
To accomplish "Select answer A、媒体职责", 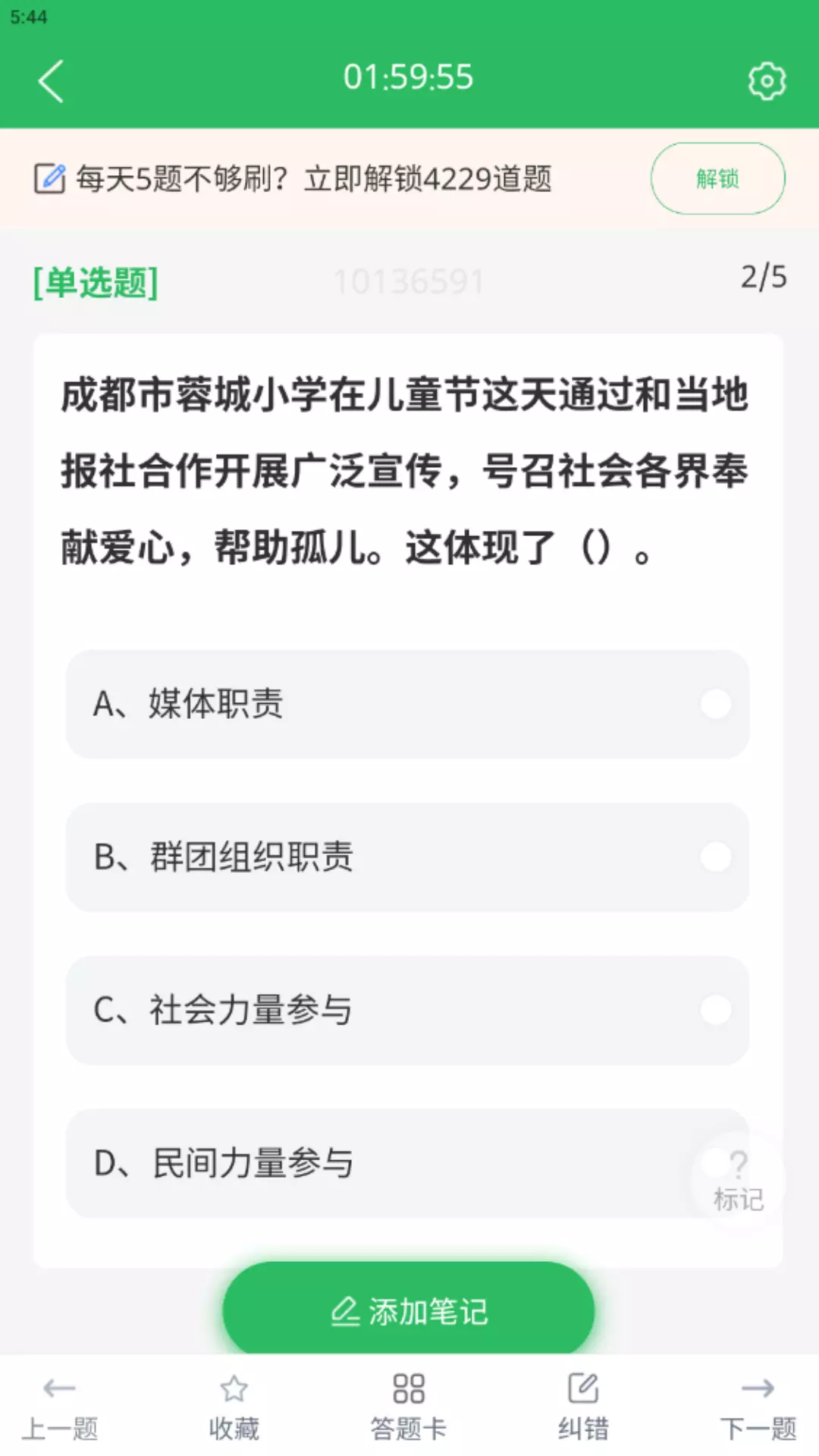I will [408, 704].
